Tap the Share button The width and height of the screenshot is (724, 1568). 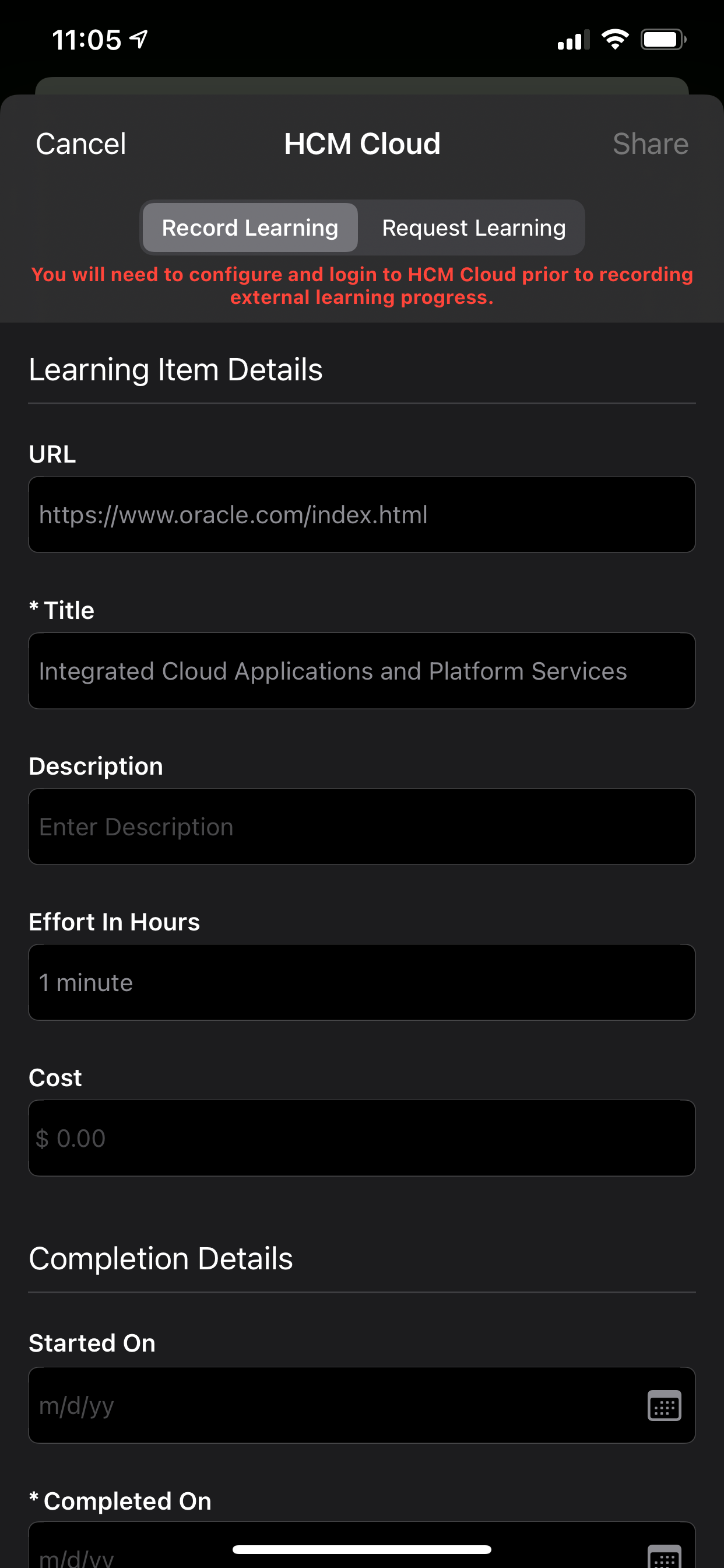(x=650, y=144)
